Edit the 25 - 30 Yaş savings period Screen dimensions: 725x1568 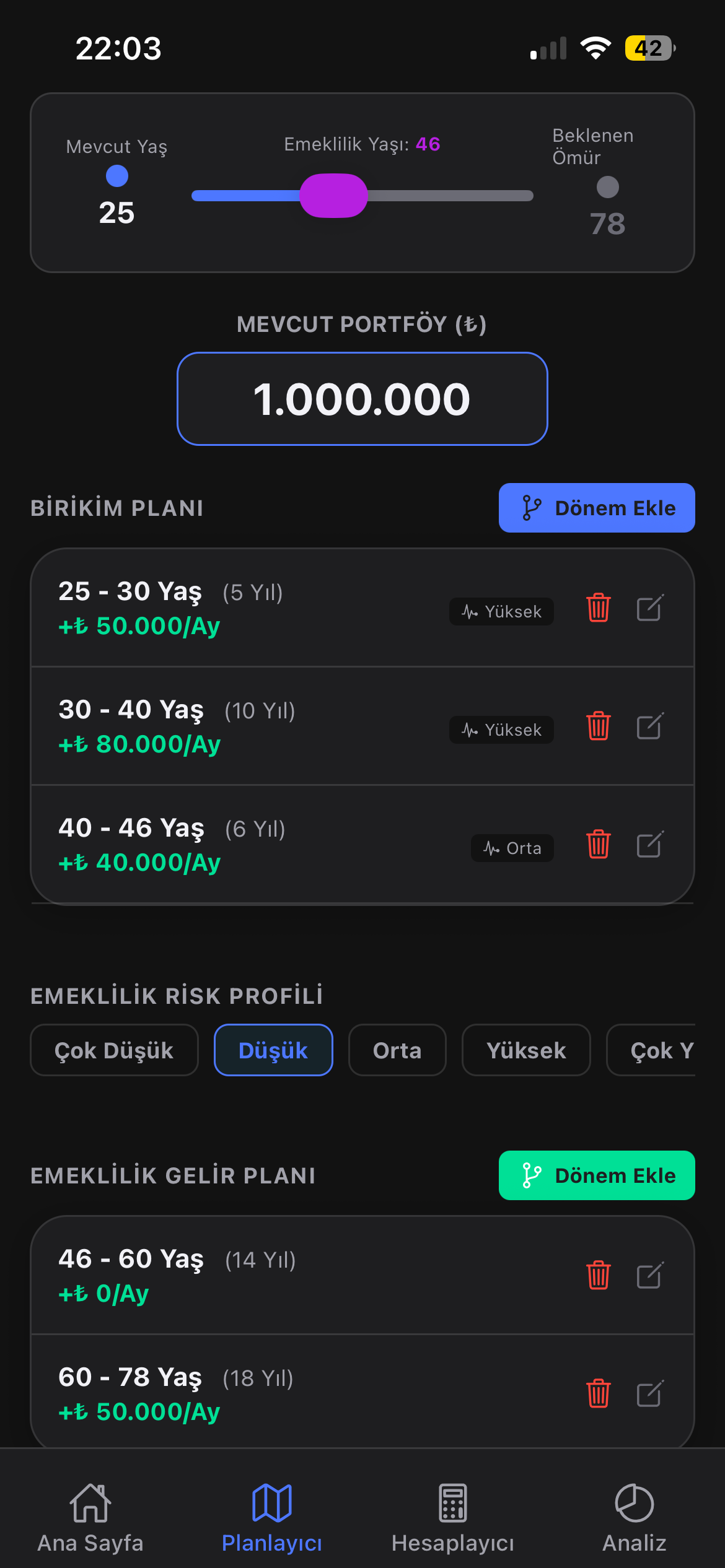pos(649,609)
